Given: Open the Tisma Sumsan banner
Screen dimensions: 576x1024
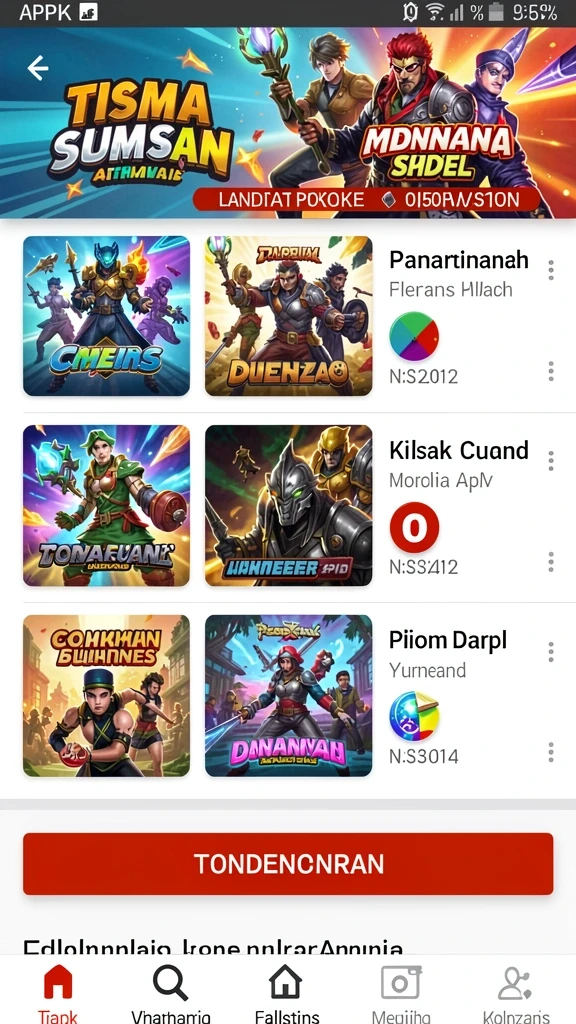Looking at the screenshot, I should tap(288, 123).
